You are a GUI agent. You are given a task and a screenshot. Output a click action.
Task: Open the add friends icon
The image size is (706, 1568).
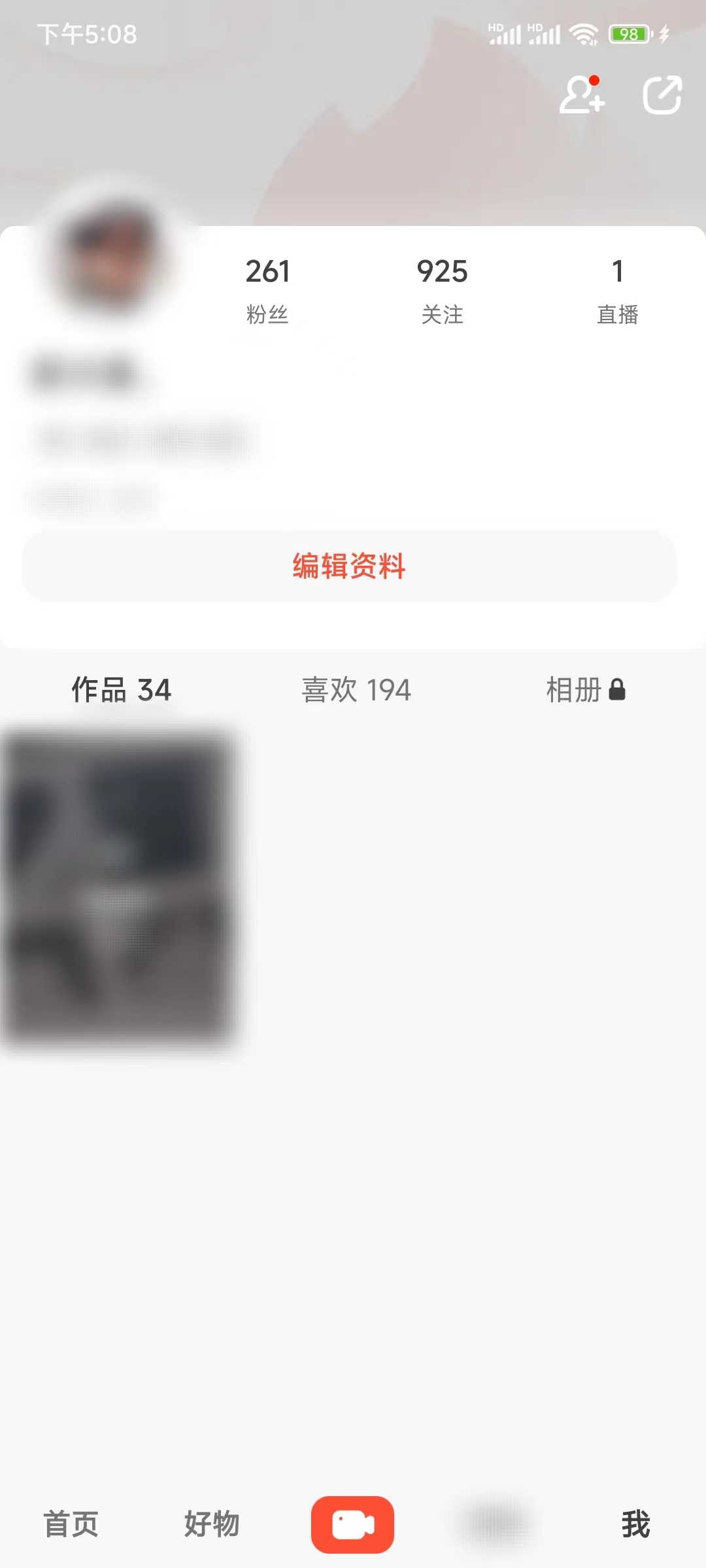[x=581, y=95]
